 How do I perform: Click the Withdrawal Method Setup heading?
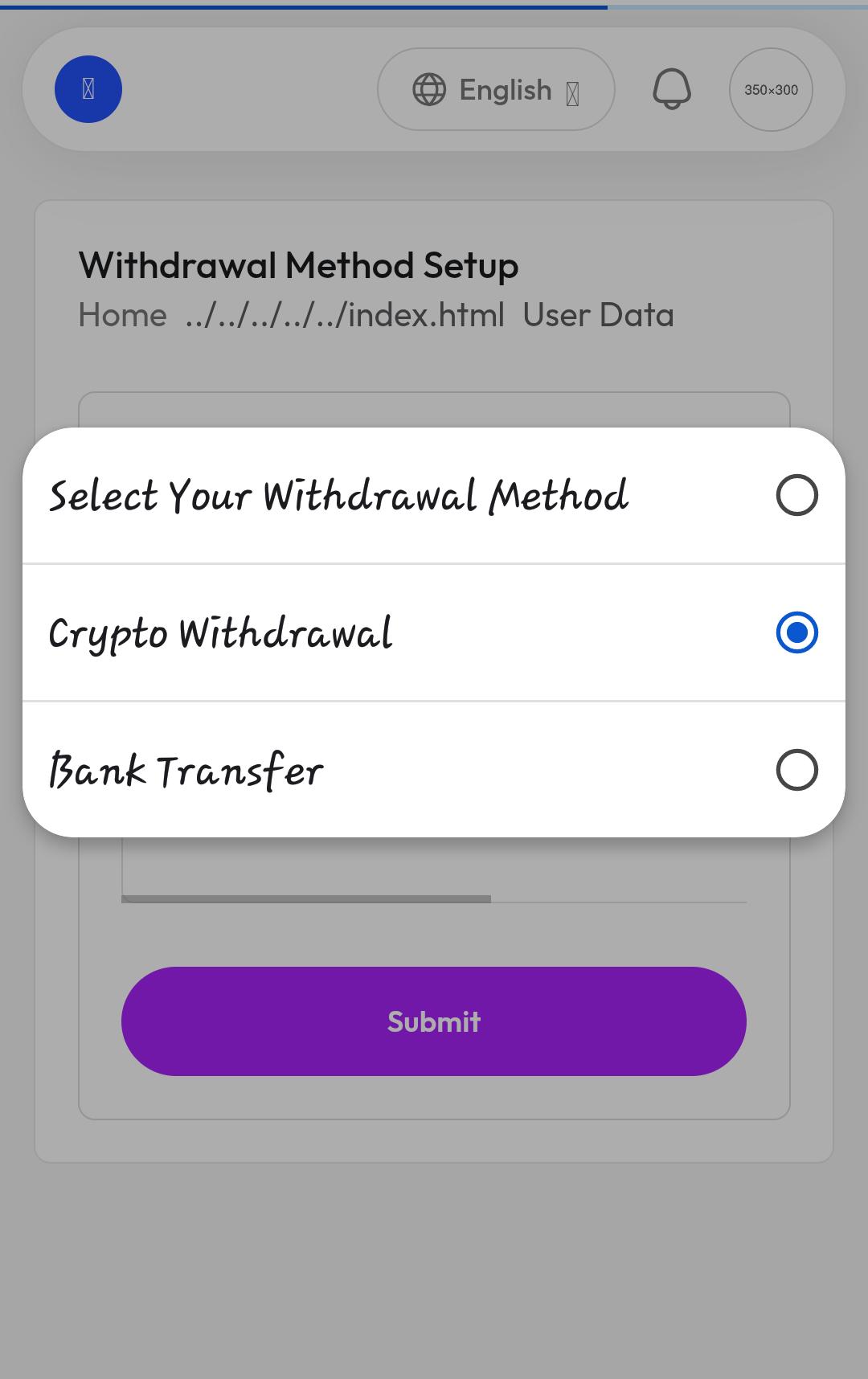point(298,265)
